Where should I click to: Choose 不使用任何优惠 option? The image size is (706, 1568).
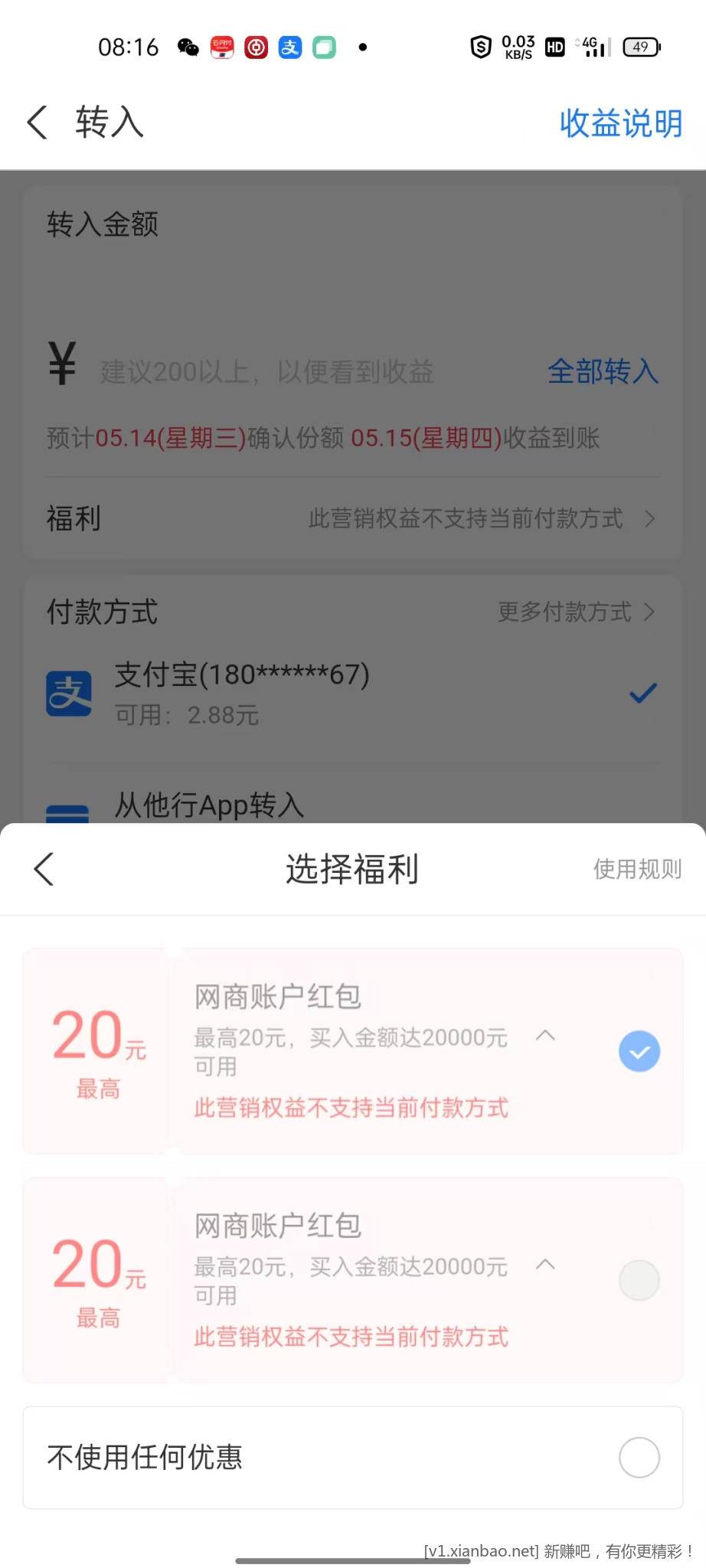(x=639, y=1457)
